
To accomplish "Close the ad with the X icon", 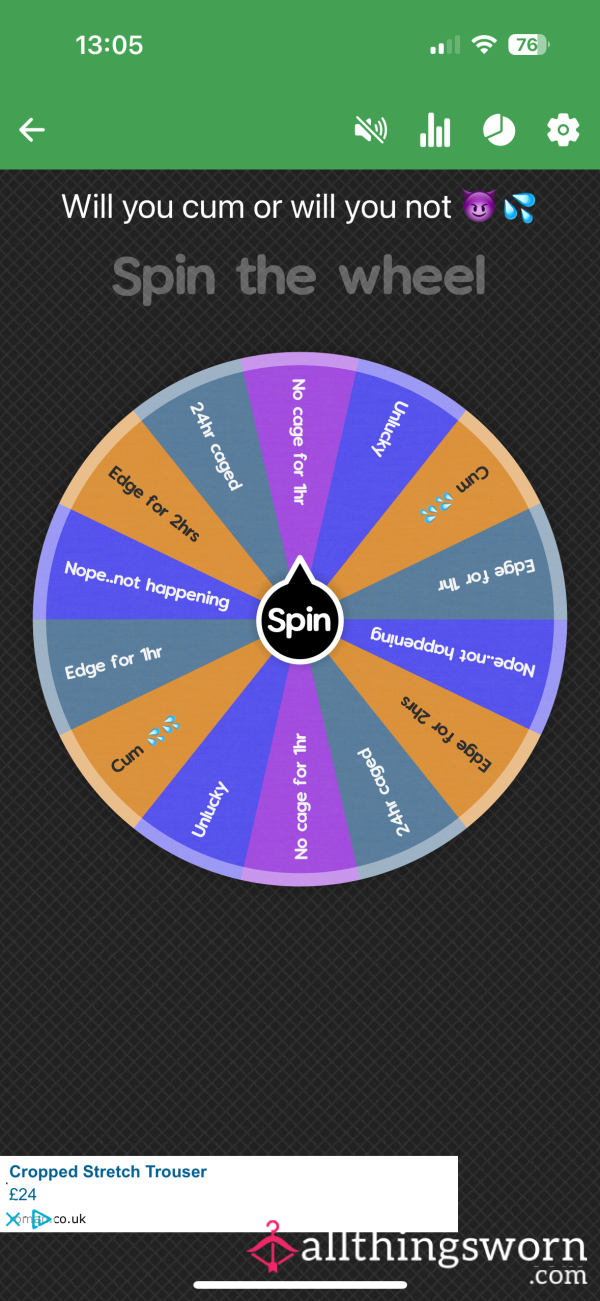I will 13,1219.
